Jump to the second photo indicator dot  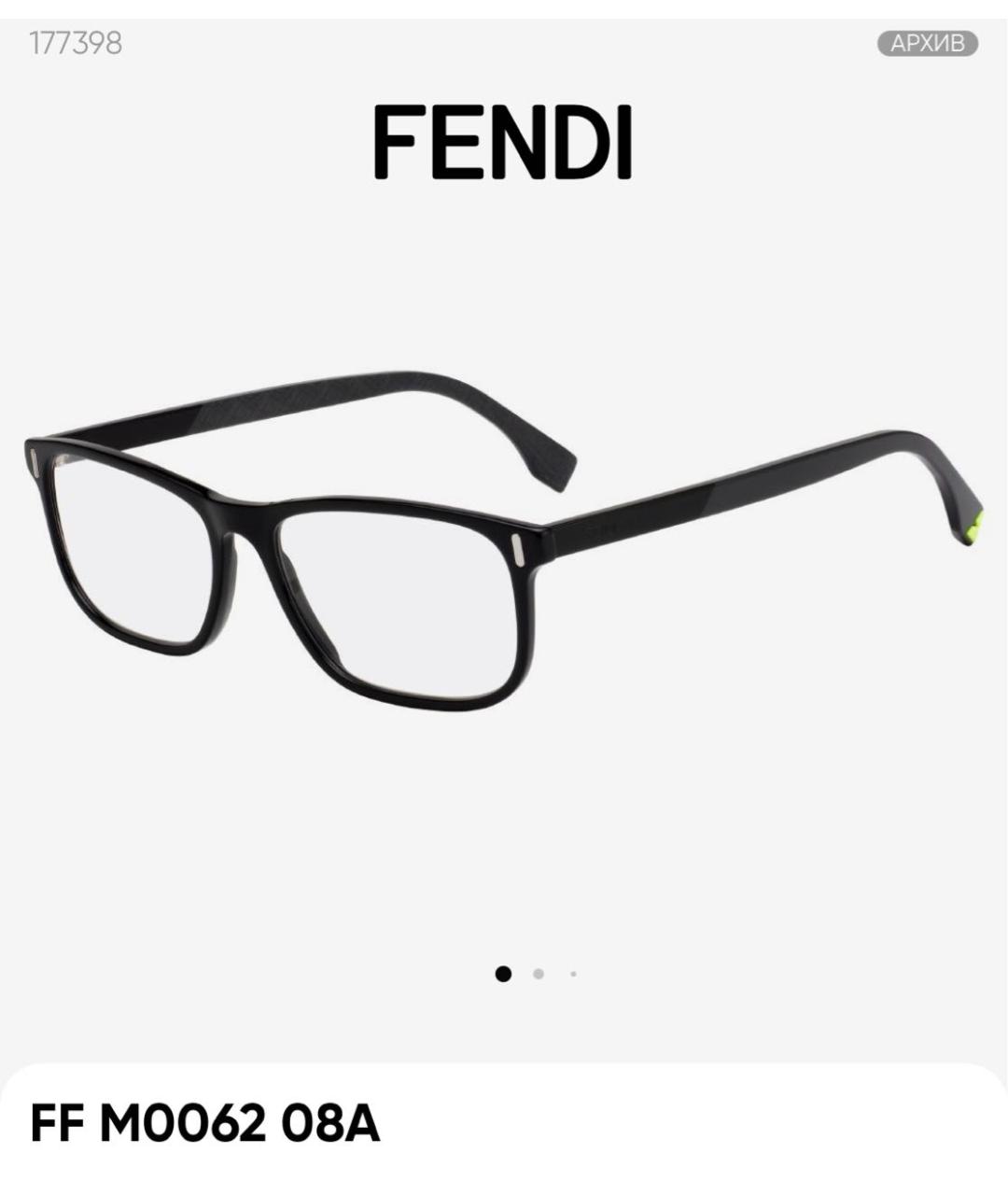(539, 974)
